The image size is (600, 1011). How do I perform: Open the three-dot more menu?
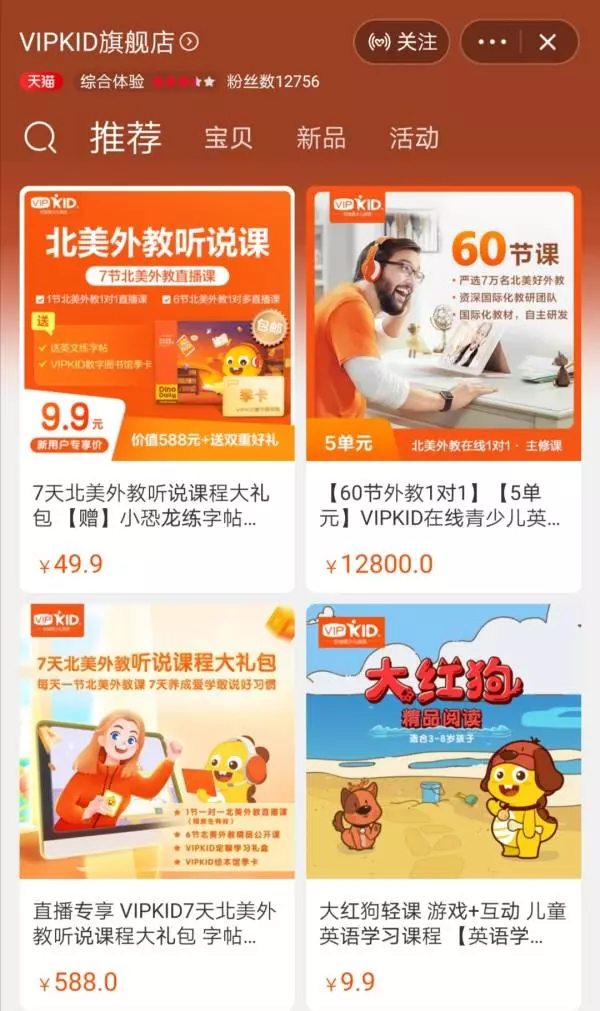tap(493, 42)
